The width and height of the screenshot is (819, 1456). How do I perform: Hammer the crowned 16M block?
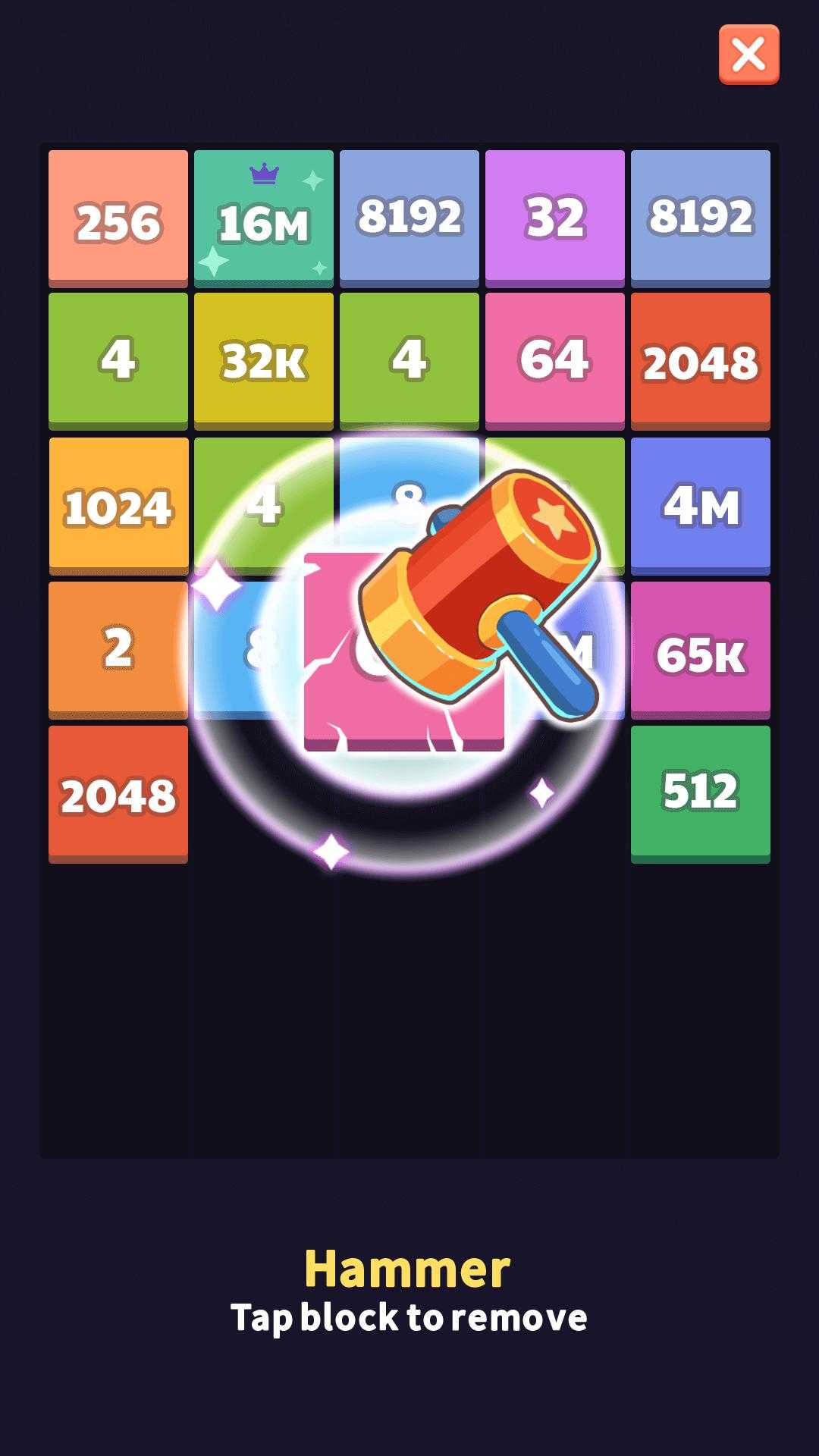264,218
